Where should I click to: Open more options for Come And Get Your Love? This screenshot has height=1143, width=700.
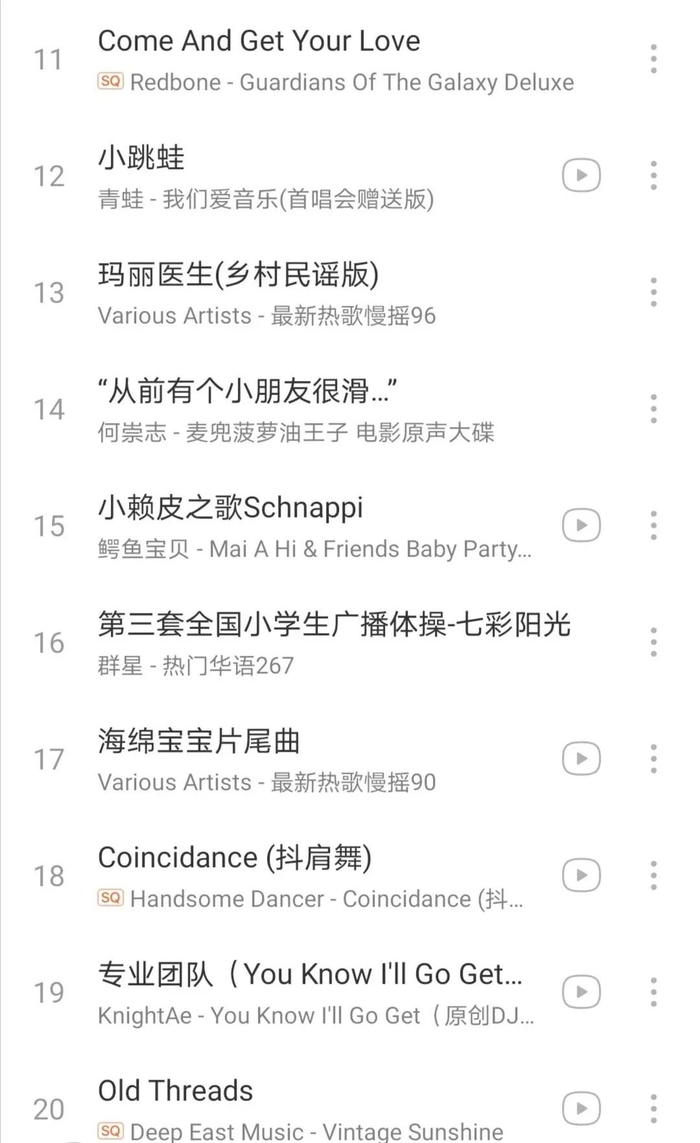point(653,59)
